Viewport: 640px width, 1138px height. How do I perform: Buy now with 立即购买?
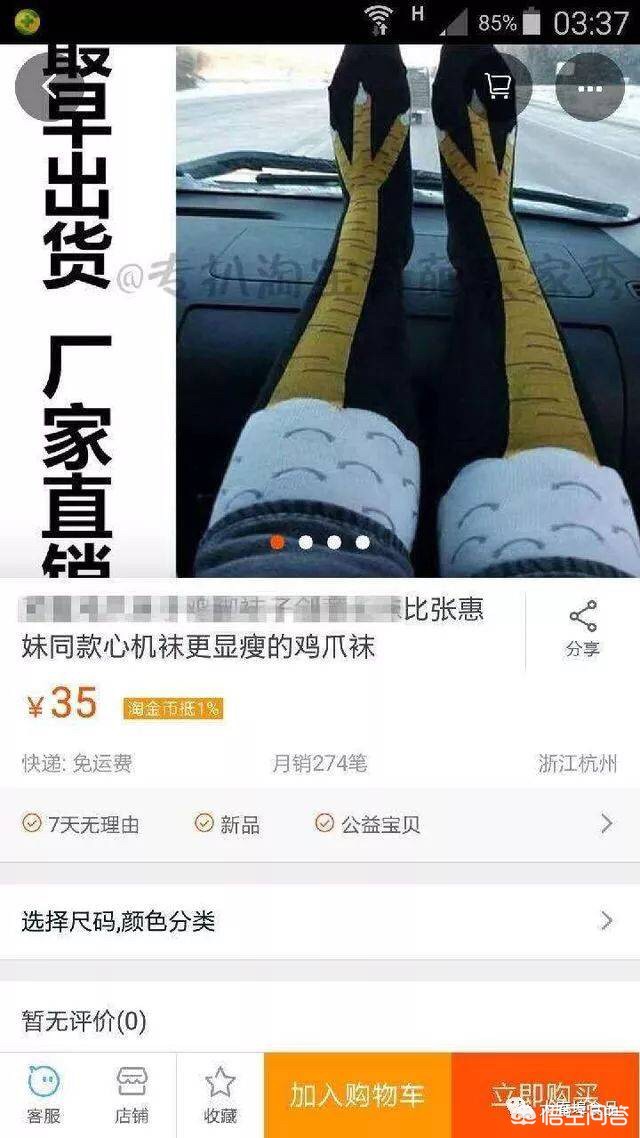(546, 1095)
